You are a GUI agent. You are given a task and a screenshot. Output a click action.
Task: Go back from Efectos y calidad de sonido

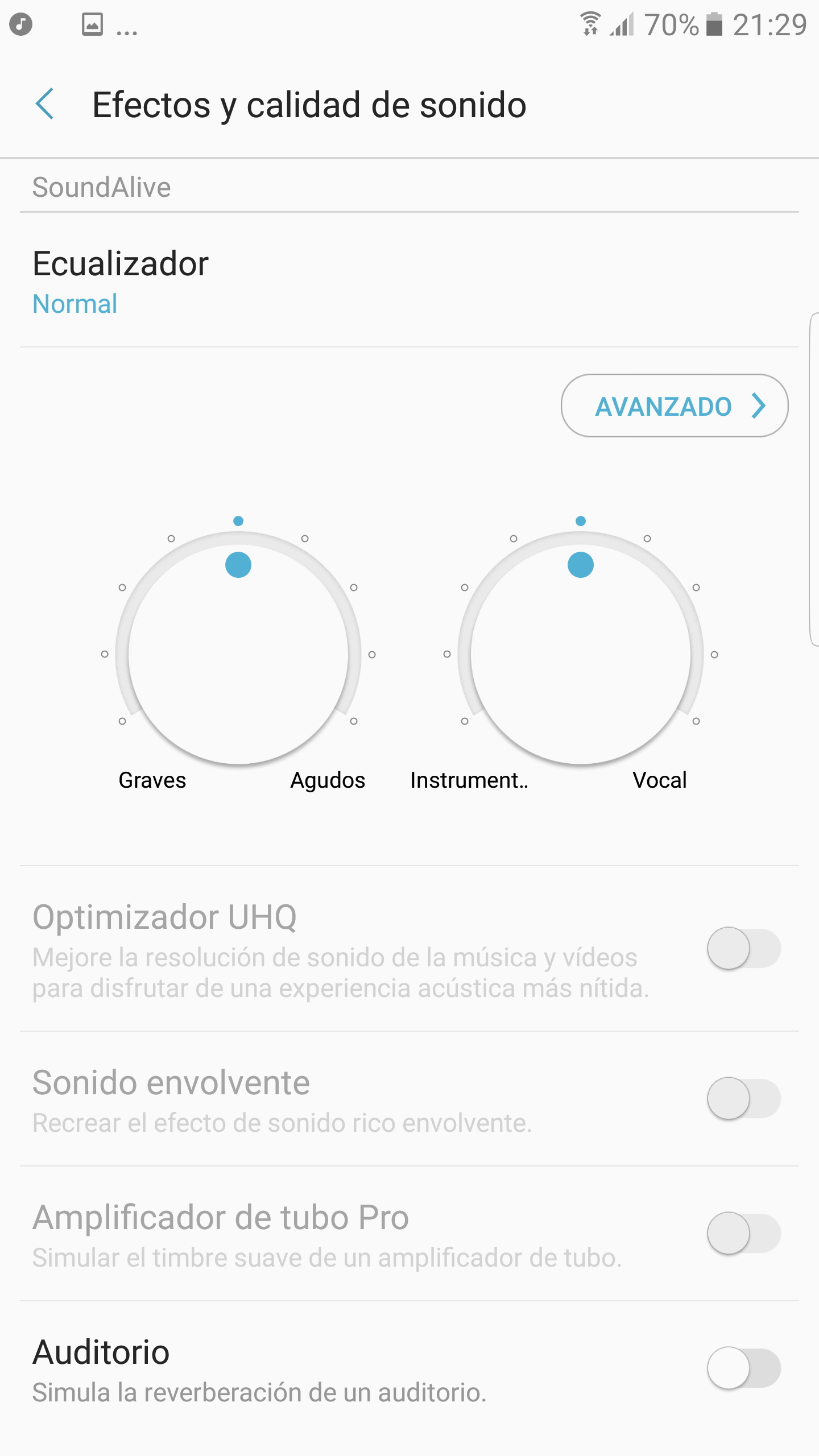pos(45,105)
